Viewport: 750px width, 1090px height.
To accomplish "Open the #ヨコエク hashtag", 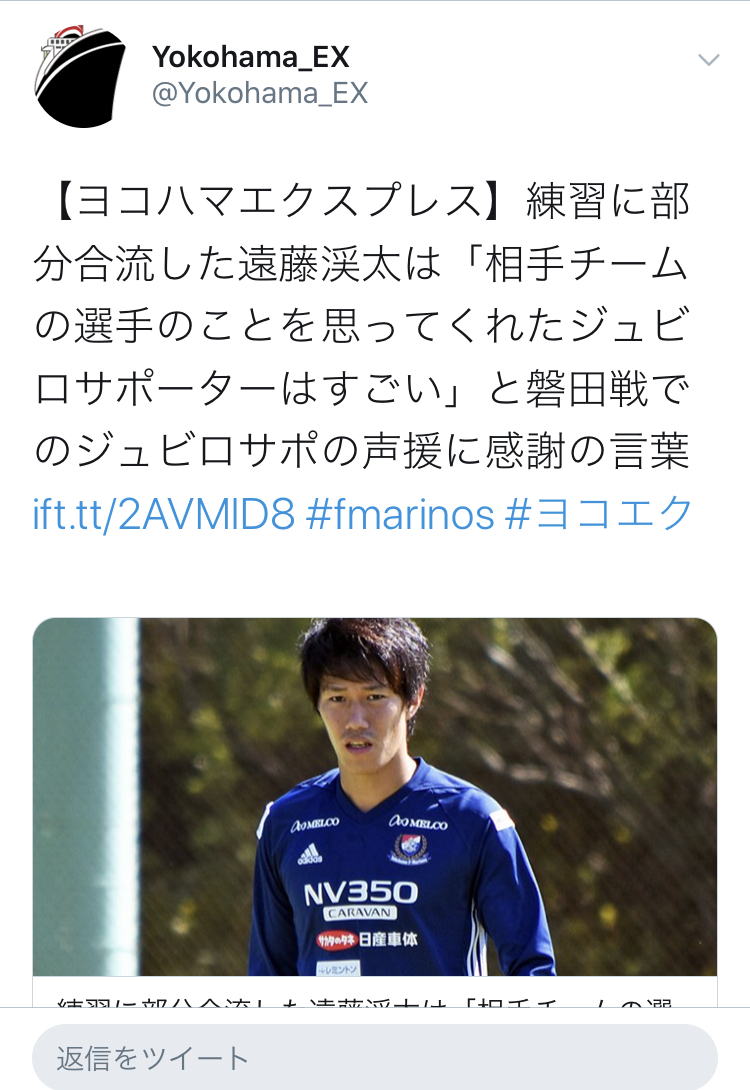I will coord(600,514).
